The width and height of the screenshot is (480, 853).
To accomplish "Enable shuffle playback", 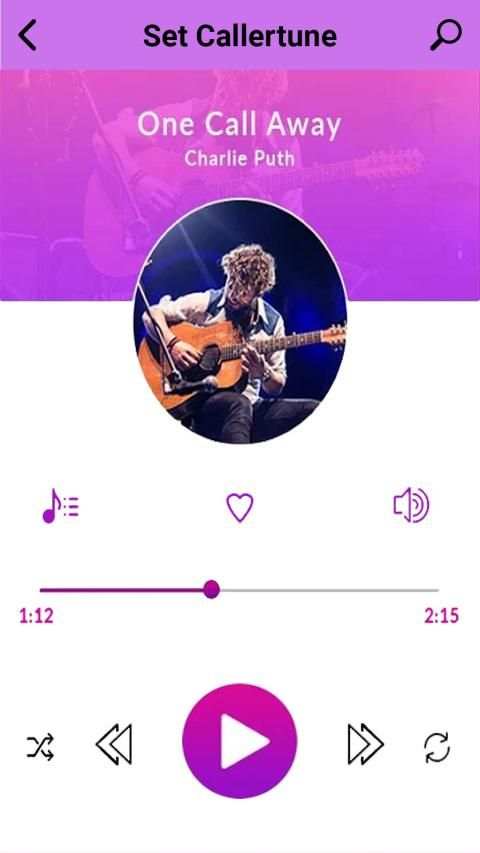I will 40,746.
